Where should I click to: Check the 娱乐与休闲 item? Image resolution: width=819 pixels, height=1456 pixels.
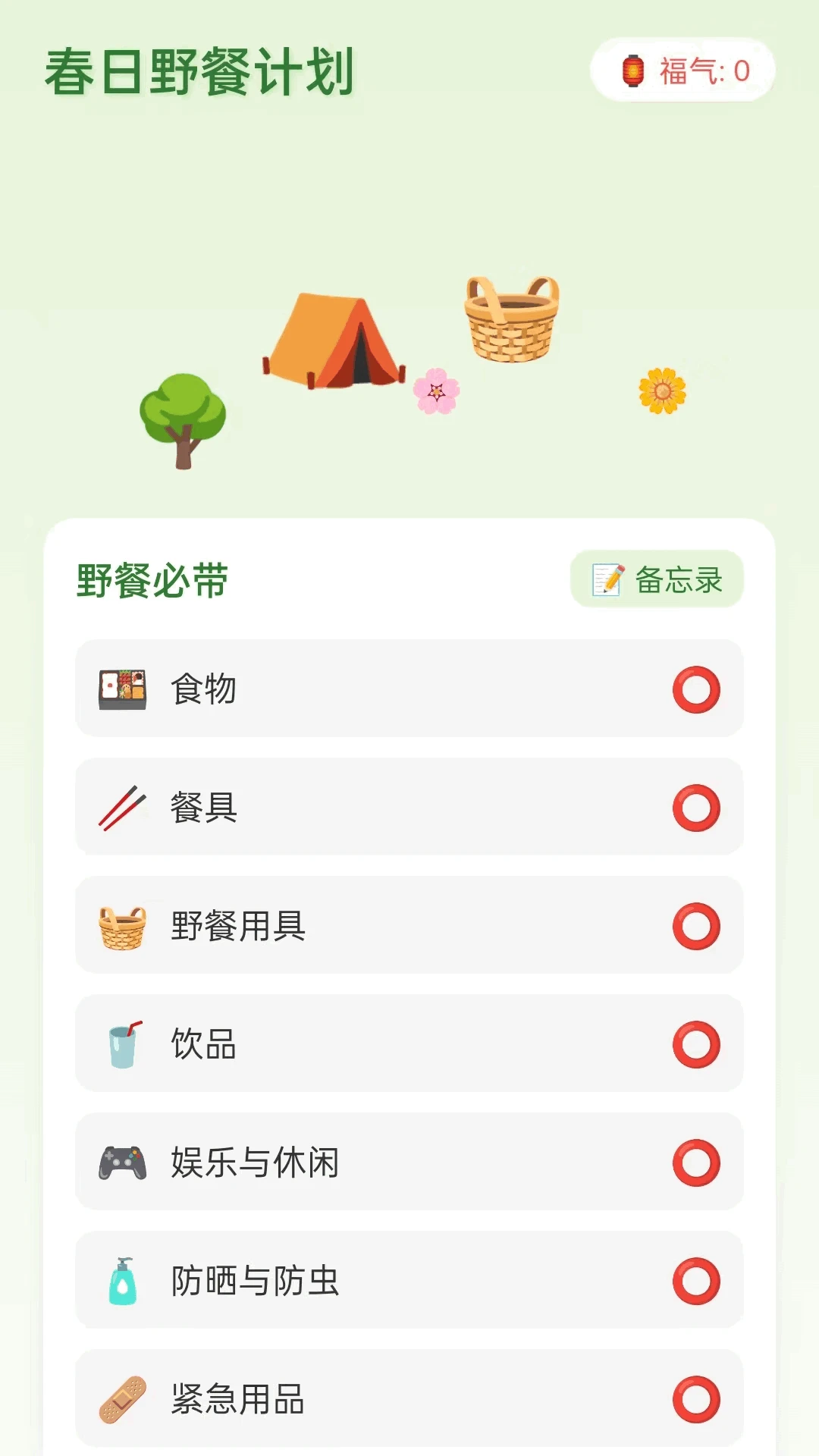pyautogui.click(x=695, y=1163)
